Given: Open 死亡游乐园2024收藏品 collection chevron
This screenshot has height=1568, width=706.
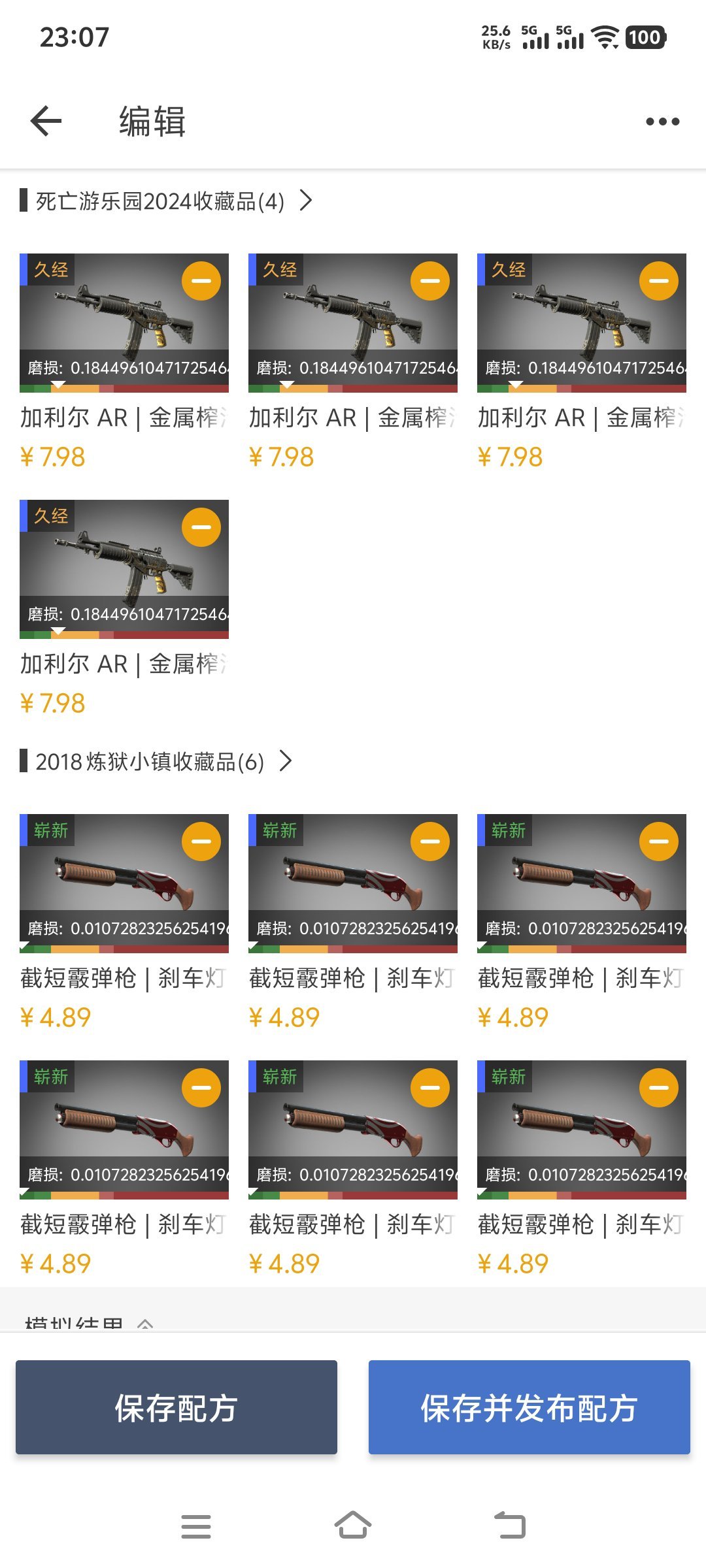Looking at the screenshot, I should click(x=305, y=200).
